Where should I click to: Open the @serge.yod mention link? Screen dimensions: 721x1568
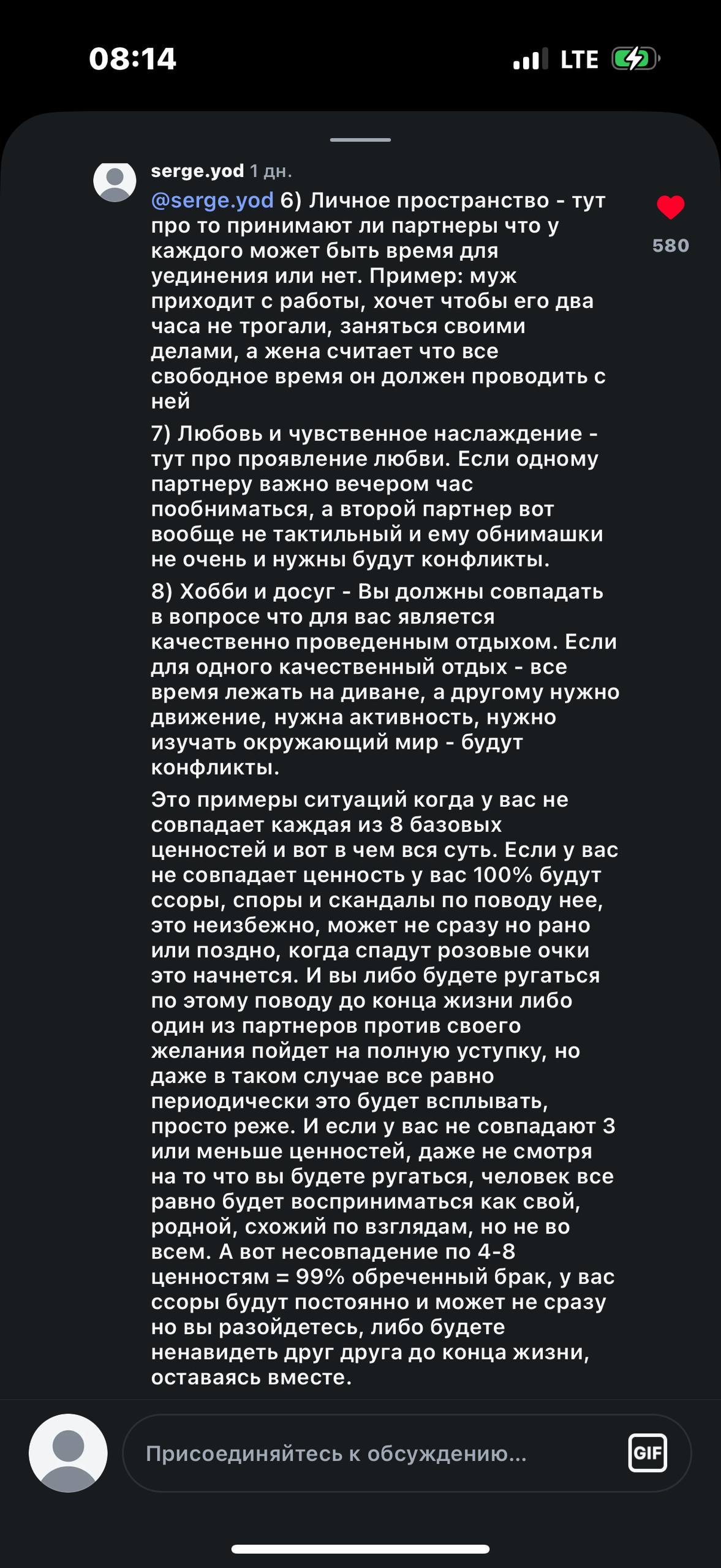pos(212,200)
